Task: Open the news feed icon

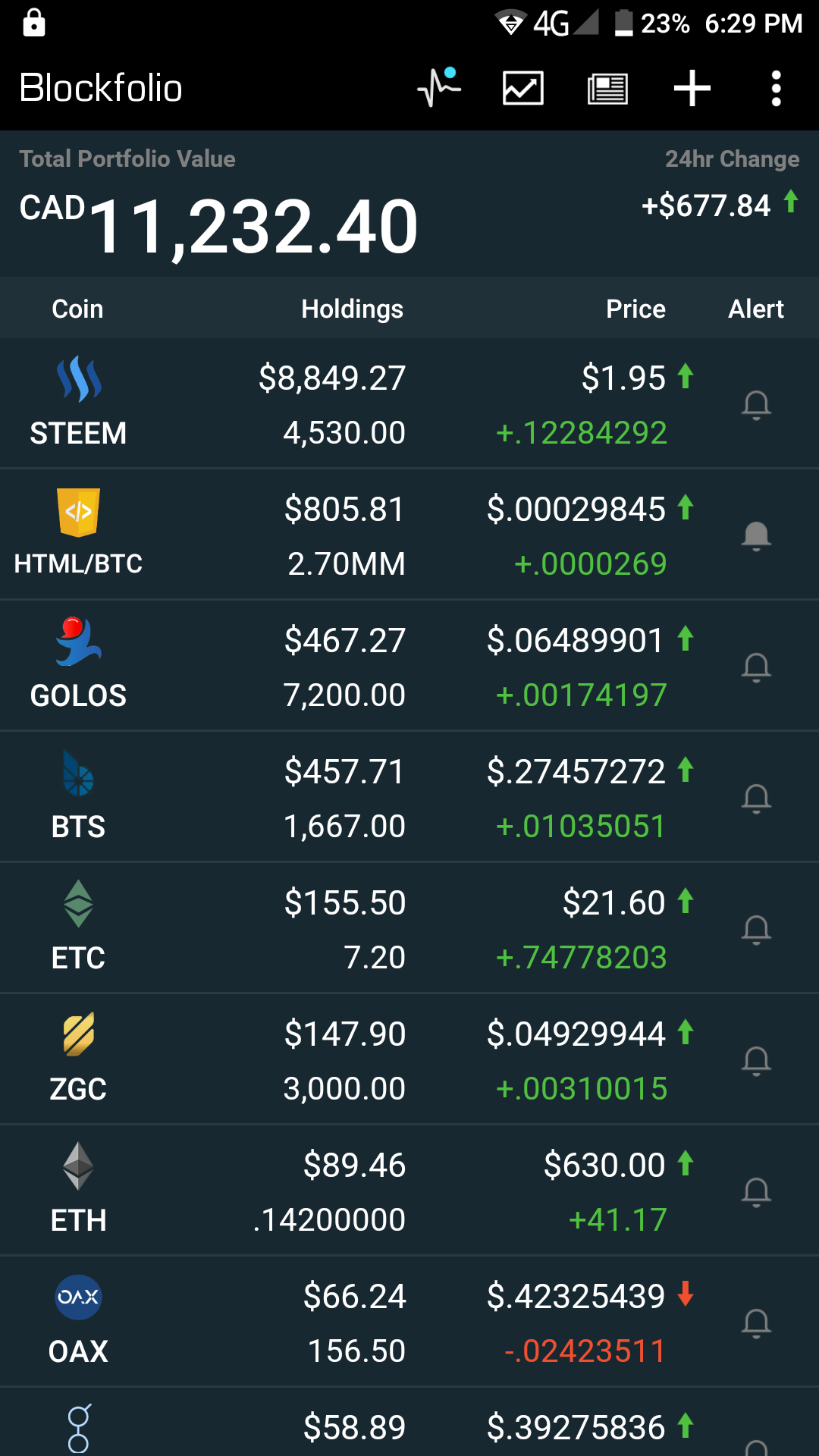Action: (x=607, y=88)
